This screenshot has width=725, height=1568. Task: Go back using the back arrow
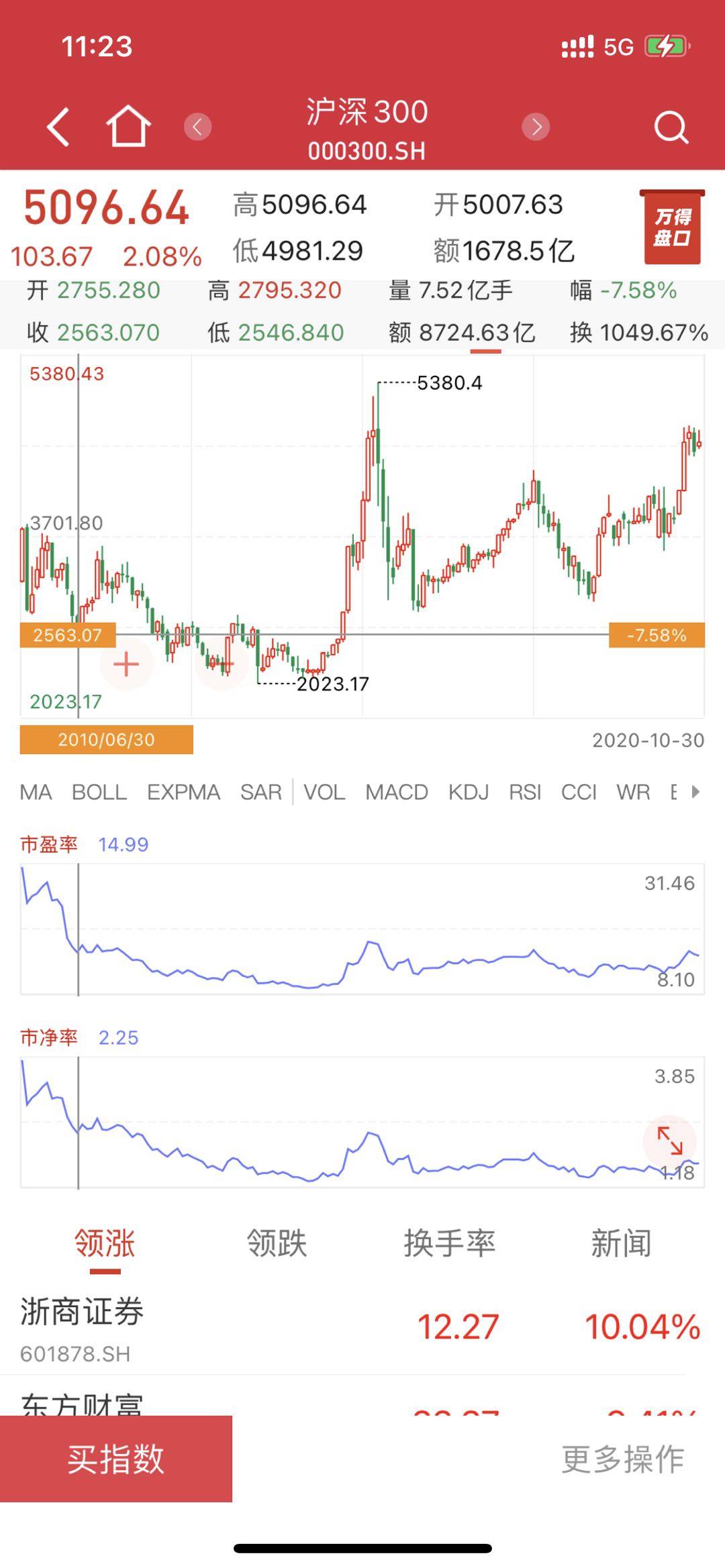click(x=58, y=127)
